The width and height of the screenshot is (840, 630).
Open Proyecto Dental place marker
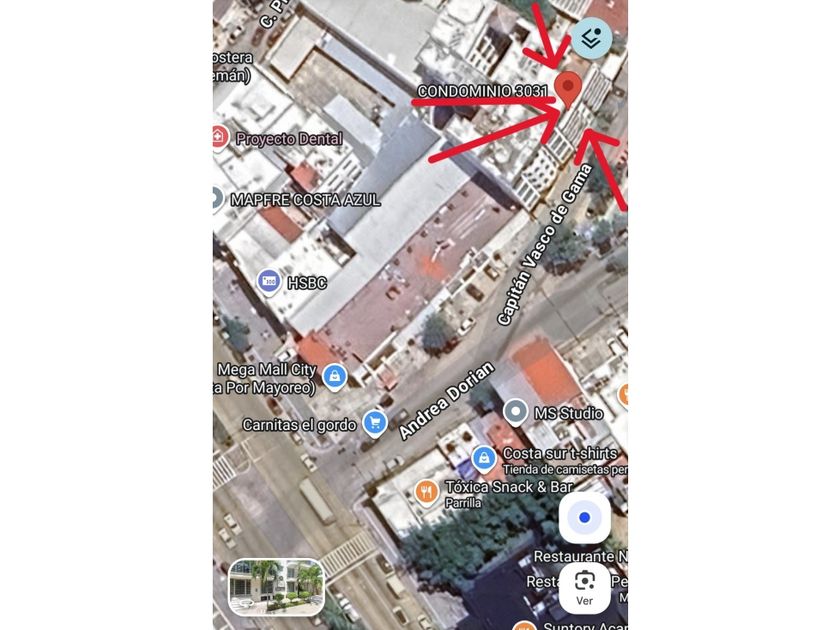220,137
